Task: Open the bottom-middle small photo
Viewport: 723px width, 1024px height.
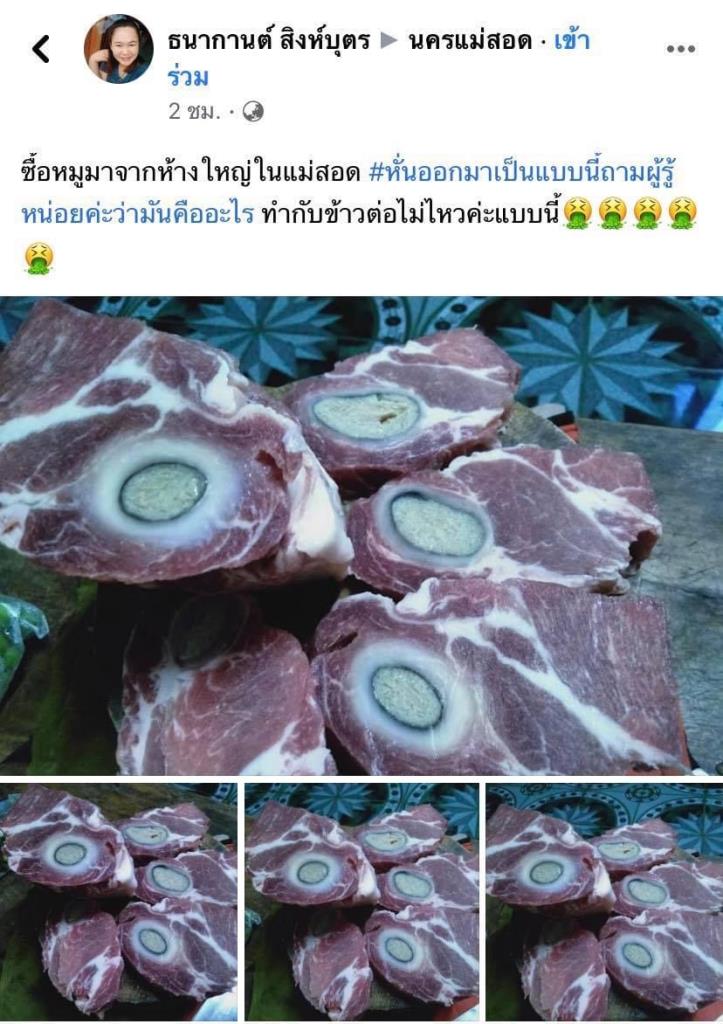Action: click(361, 900)
